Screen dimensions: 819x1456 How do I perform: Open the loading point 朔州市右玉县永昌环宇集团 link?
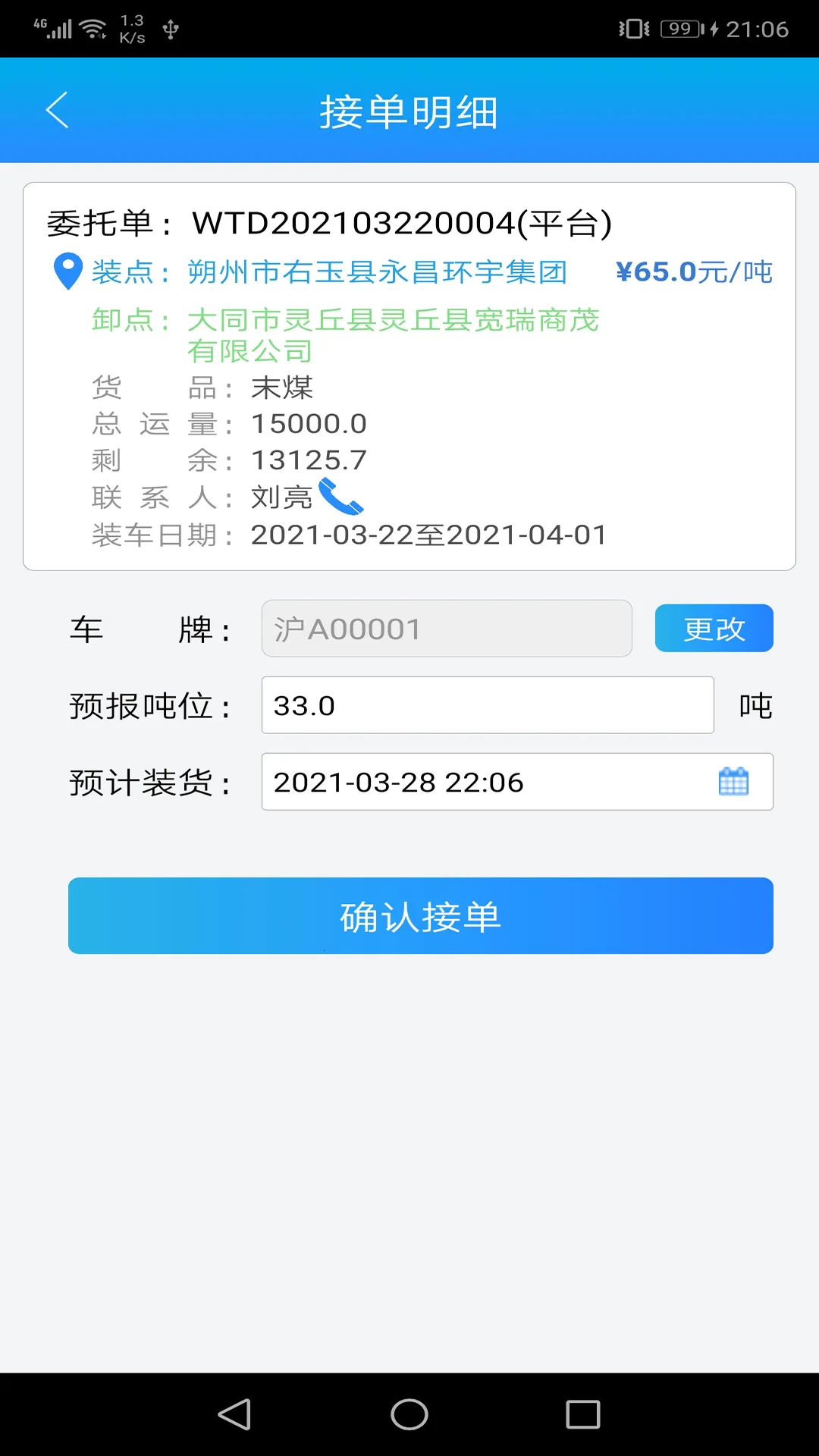[x=377, y=273]
